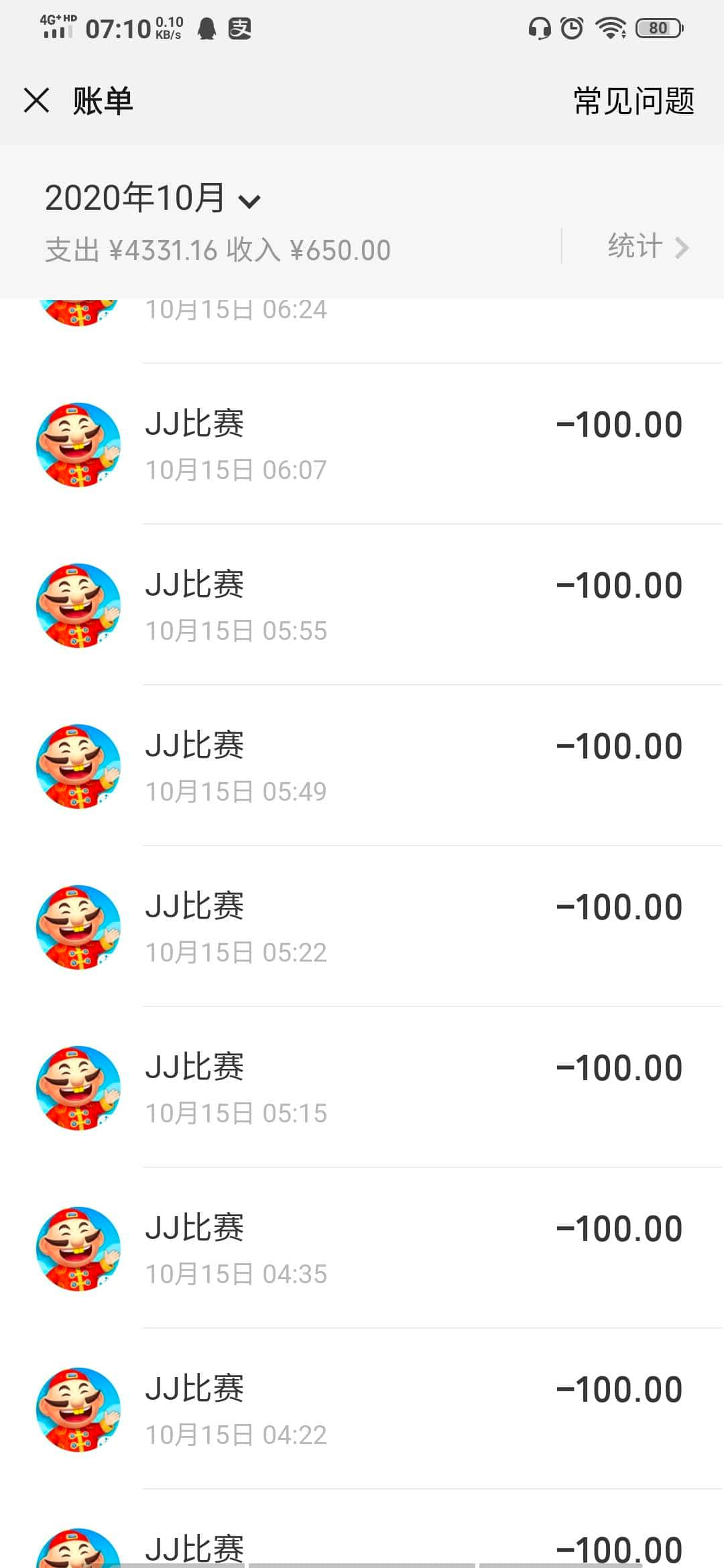The image size is (724, 1568).
Task: Tap the JJ比赛 avatar beside 04:35 payment
Action: click(77, 1250)
